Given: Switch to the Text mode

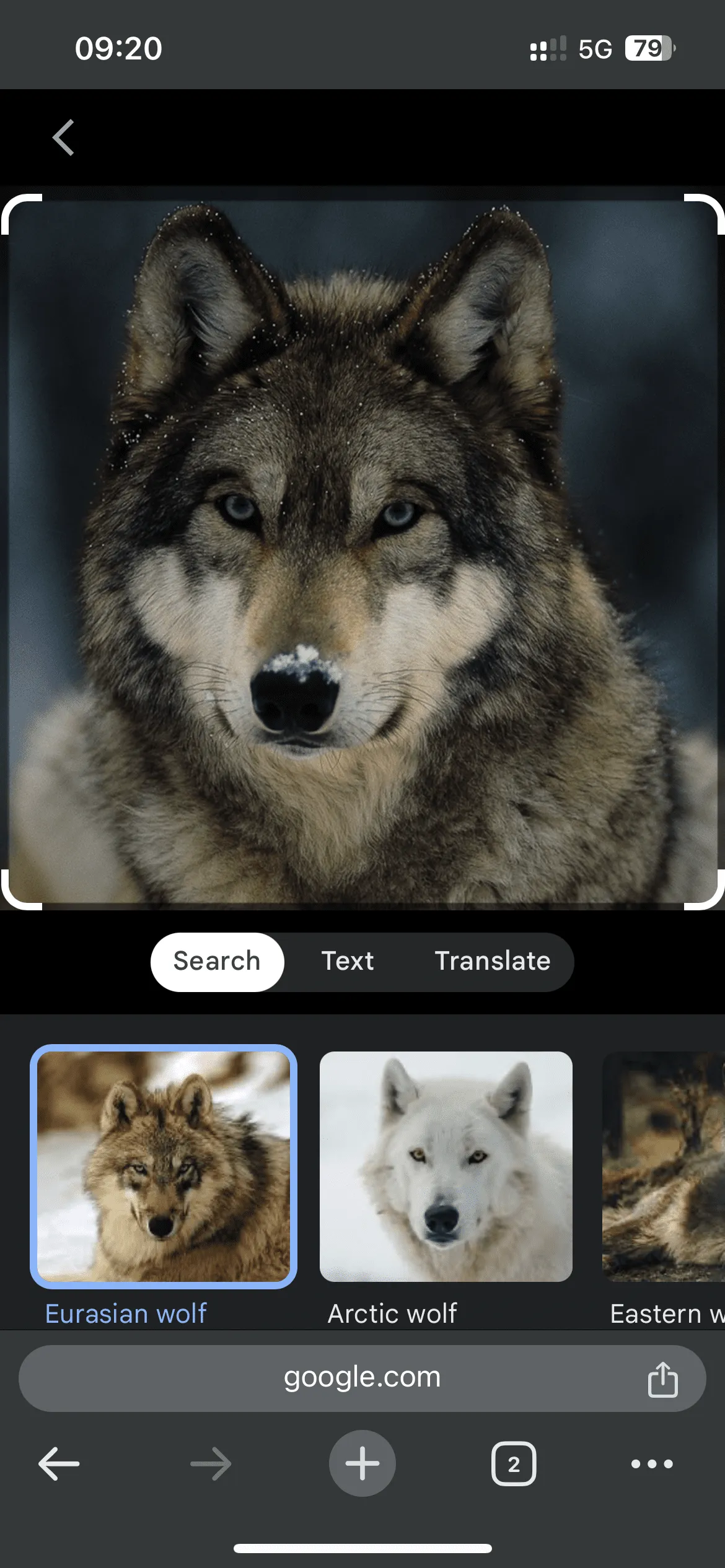Looking at the screenshot, I should (348, 961).
